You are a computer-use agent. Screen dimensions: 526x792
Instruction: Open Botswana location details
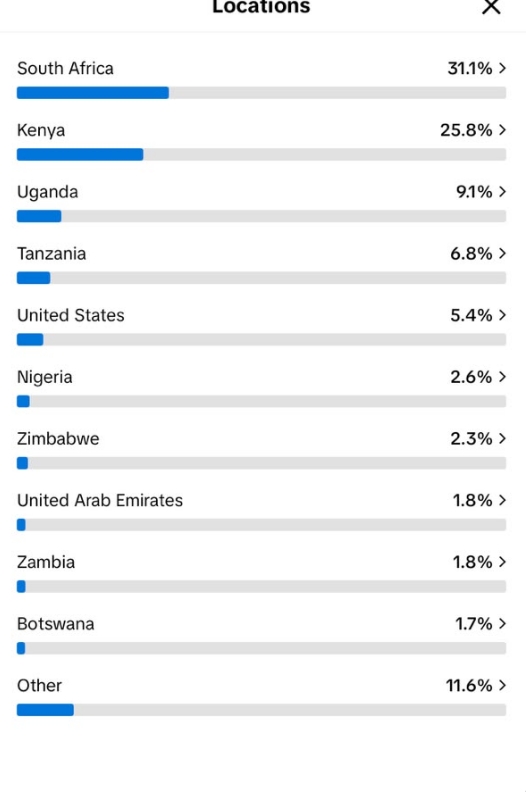point(261,634)
